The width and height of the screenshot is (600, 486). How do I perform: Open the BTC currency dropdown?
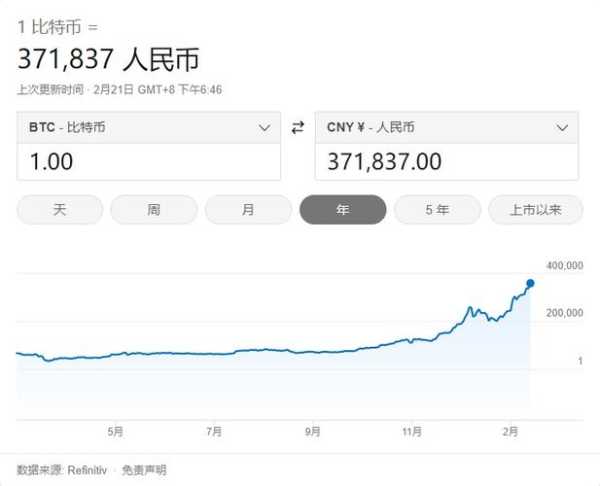point(148,128)
